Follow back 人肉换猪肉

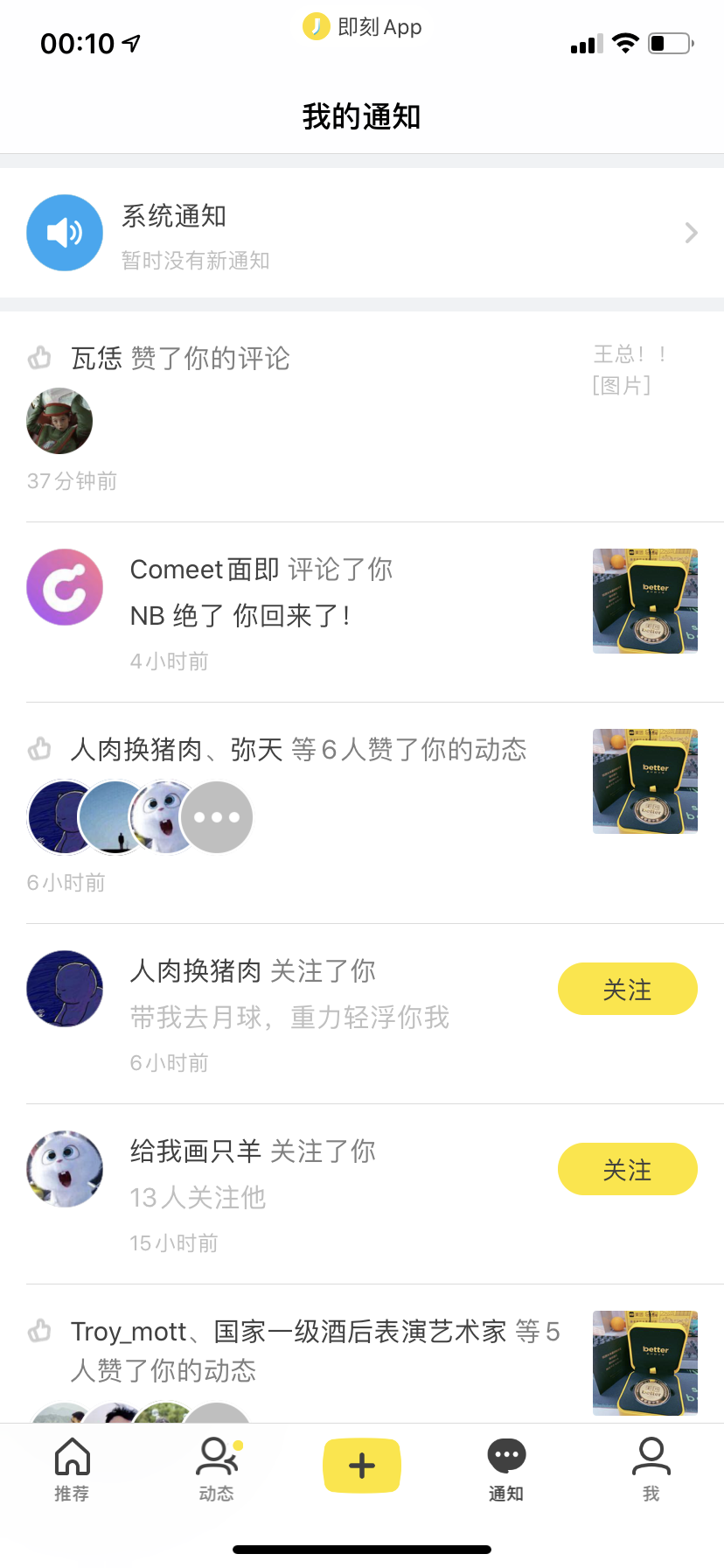[x=627, y=989]
